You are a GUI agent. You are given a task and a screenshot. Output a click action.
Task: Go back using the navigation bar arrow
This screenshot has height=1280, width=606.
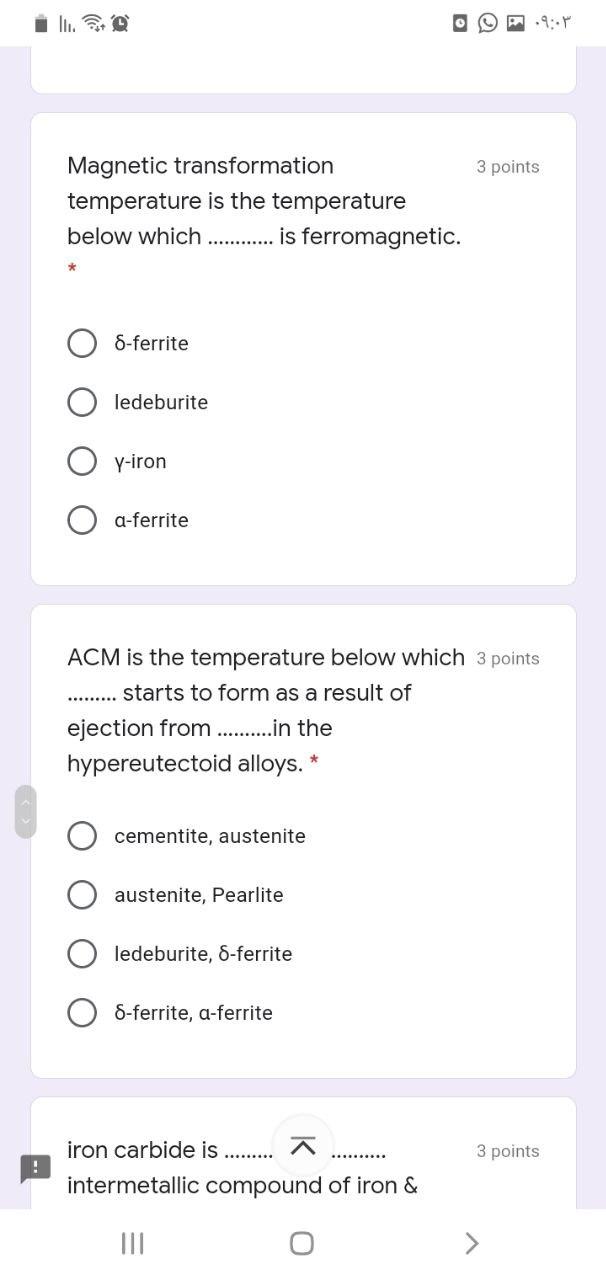(471, 1243)
